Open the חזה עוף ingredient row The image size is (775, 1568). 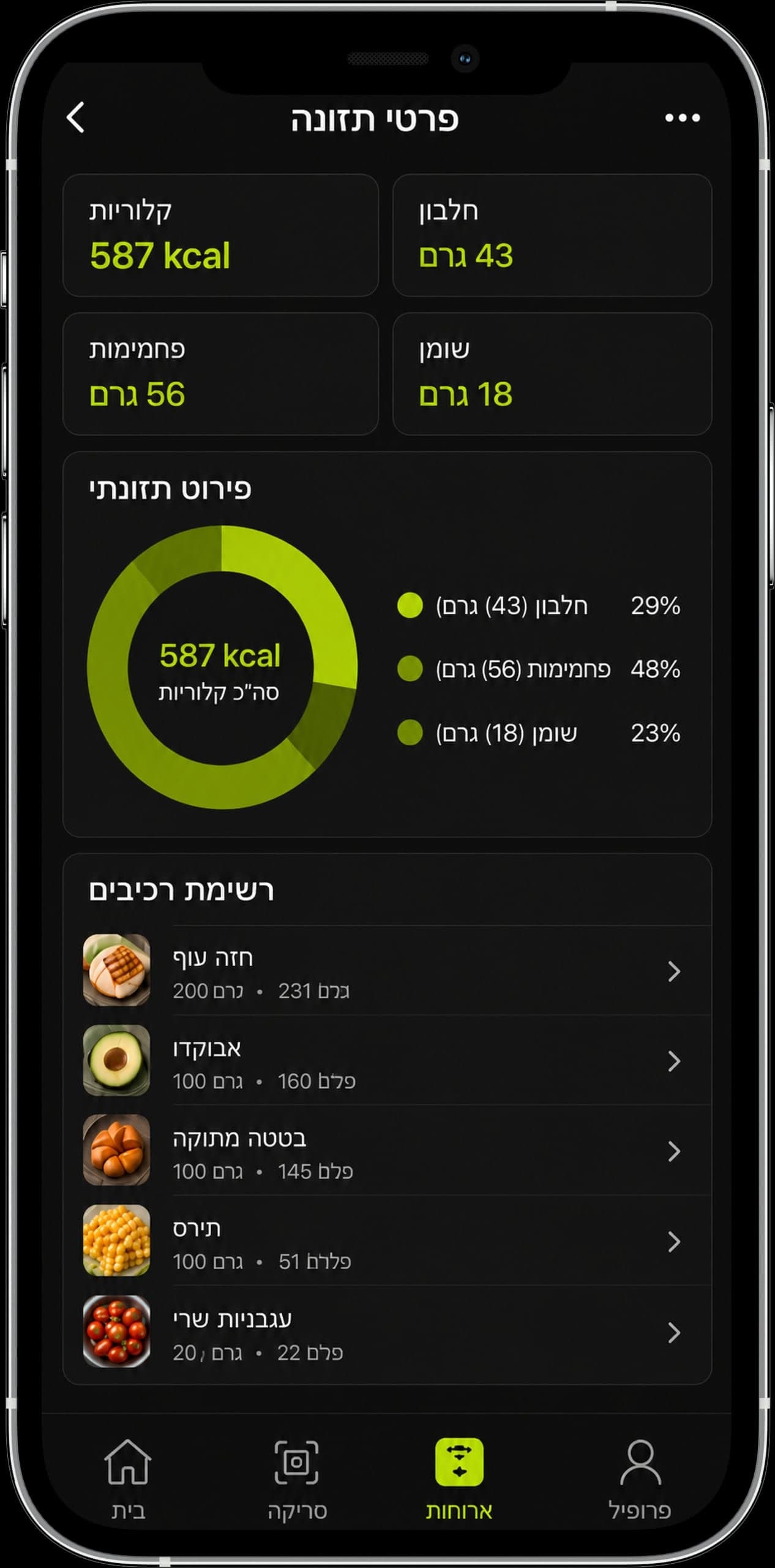click(x=387, y=971)
